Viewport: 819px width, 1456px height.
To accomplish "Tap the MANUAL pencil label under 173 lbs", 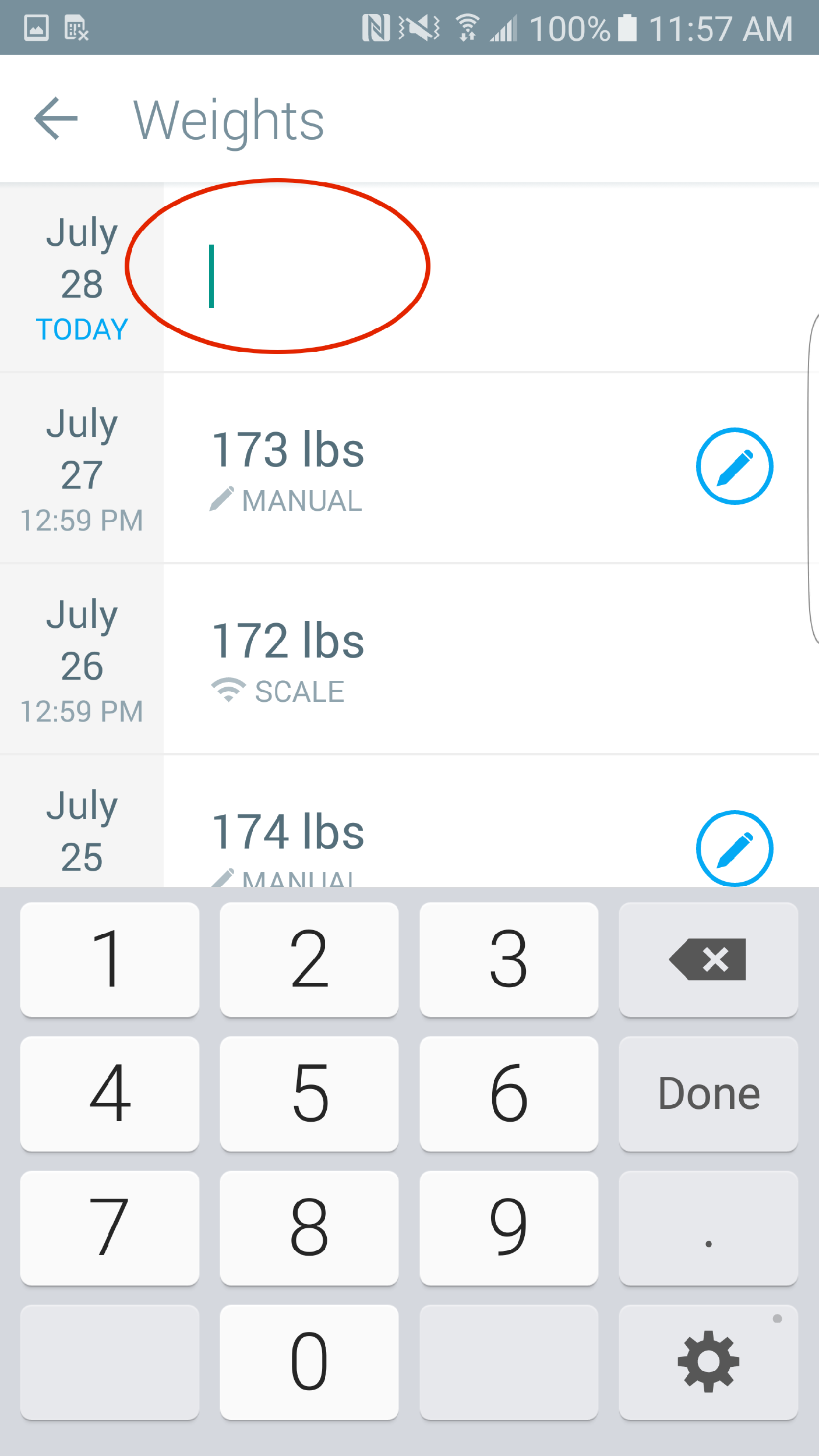I will click(x=285, y=499).
